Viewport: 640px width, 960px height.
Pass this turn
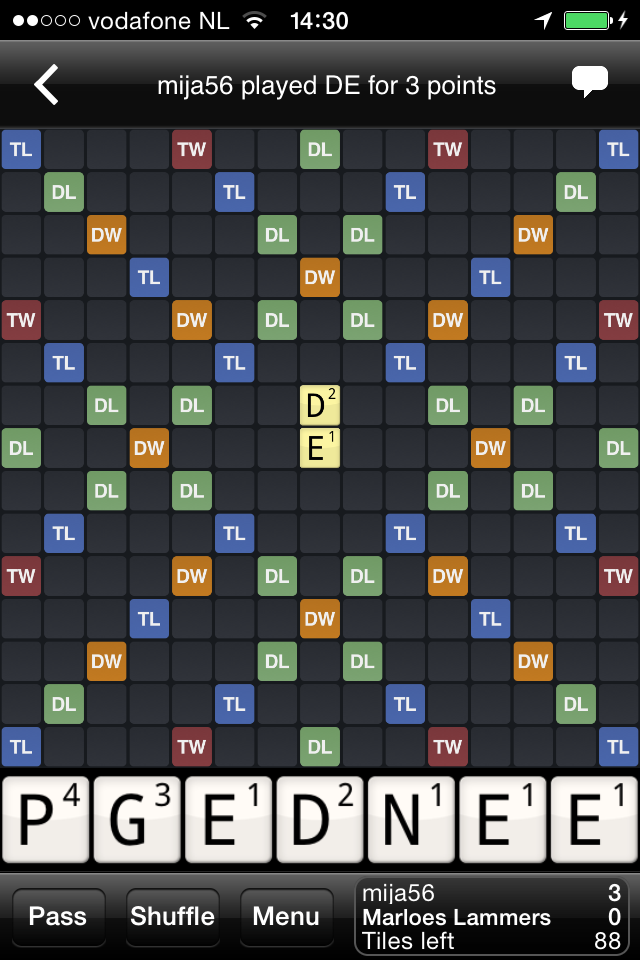pos(58,916)
